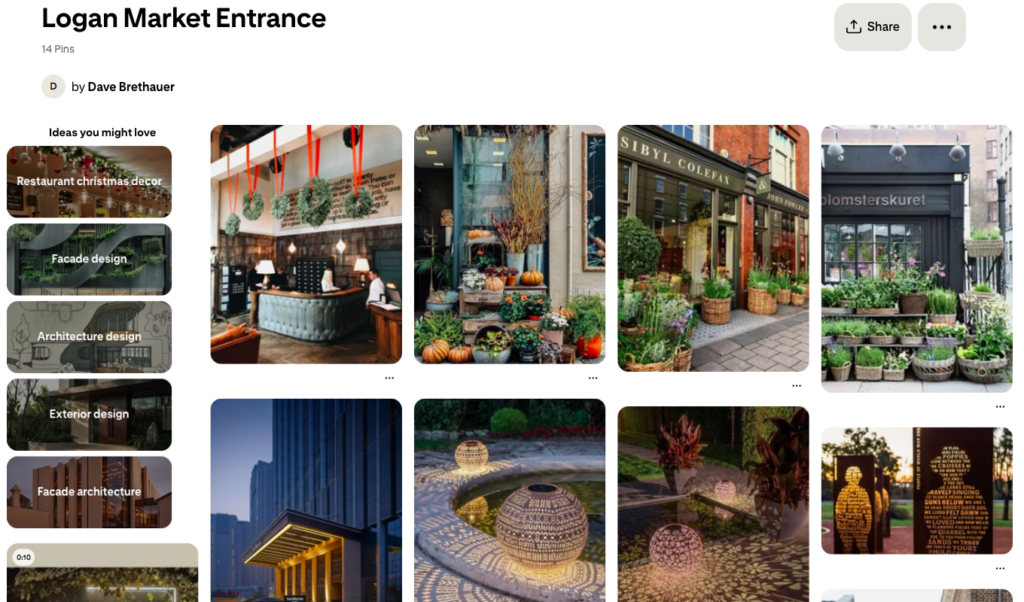View the pumpkin and flower display pin
The width and height of the screenshot is (1024, 602).
(510, 244)
